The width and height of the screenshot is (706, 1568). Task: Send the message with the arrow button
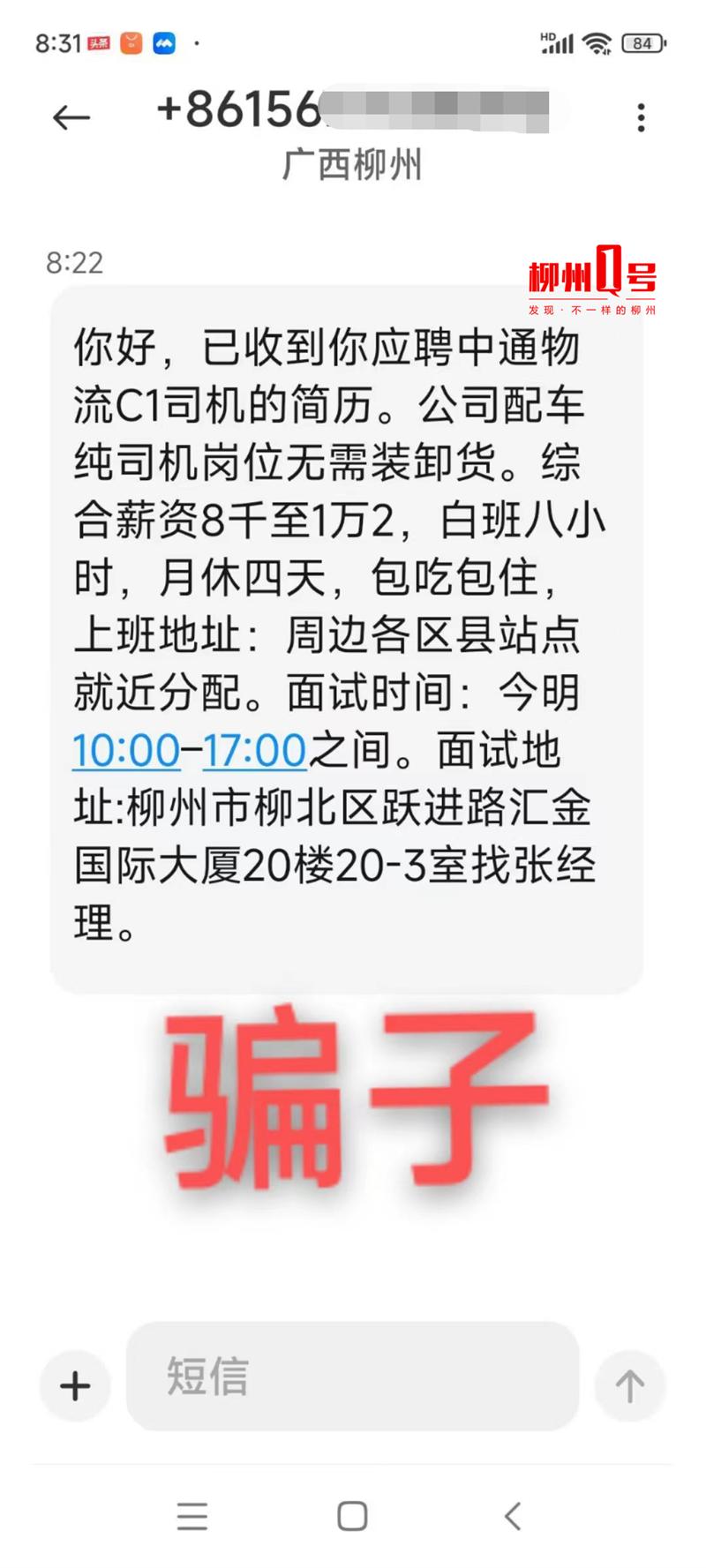click(629, 1385)
